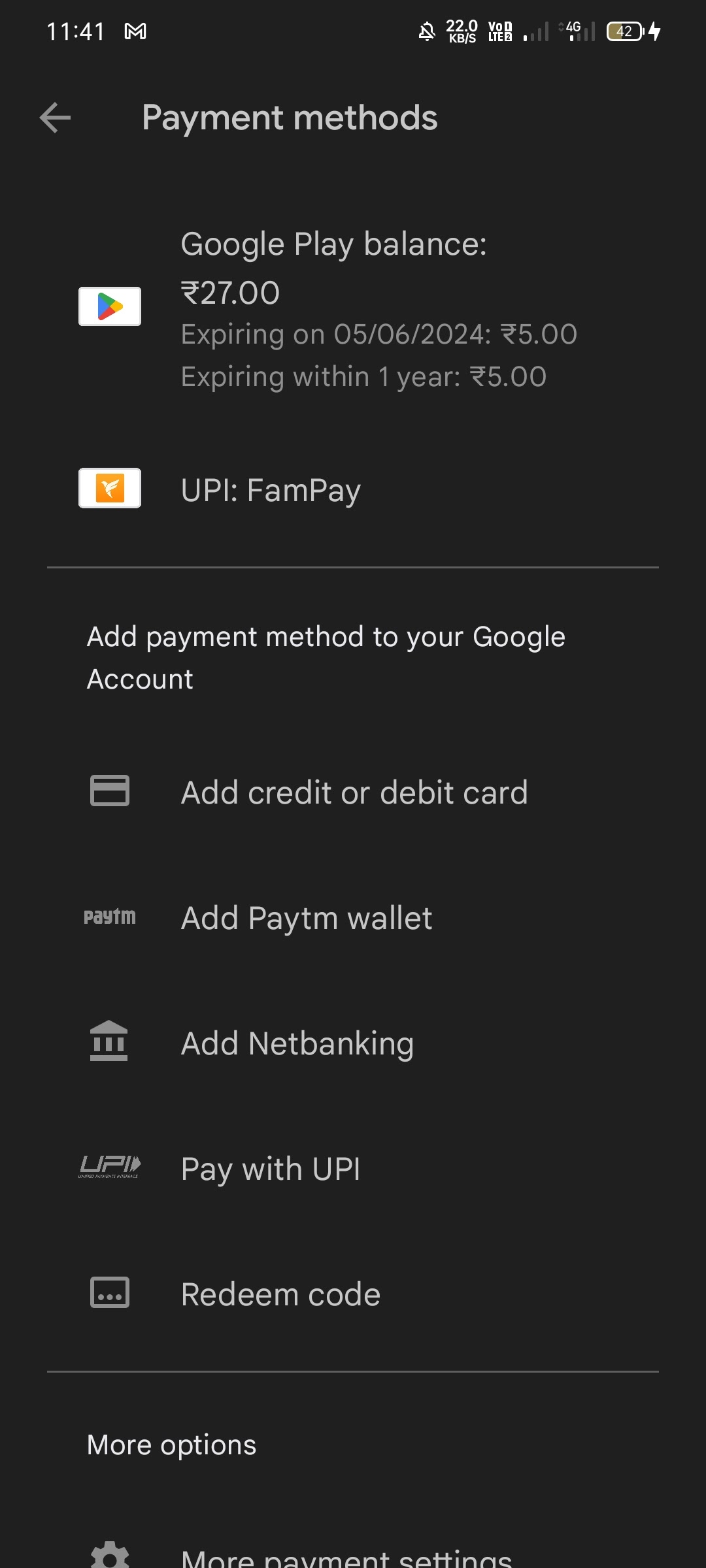
Task: Add a credit or debit card
Action: tap(353, 792)
